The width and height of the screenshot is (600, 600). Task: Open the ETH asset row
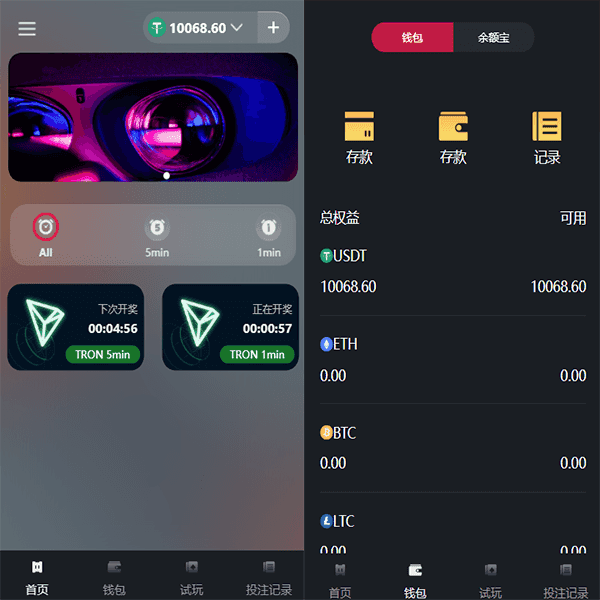453,360
